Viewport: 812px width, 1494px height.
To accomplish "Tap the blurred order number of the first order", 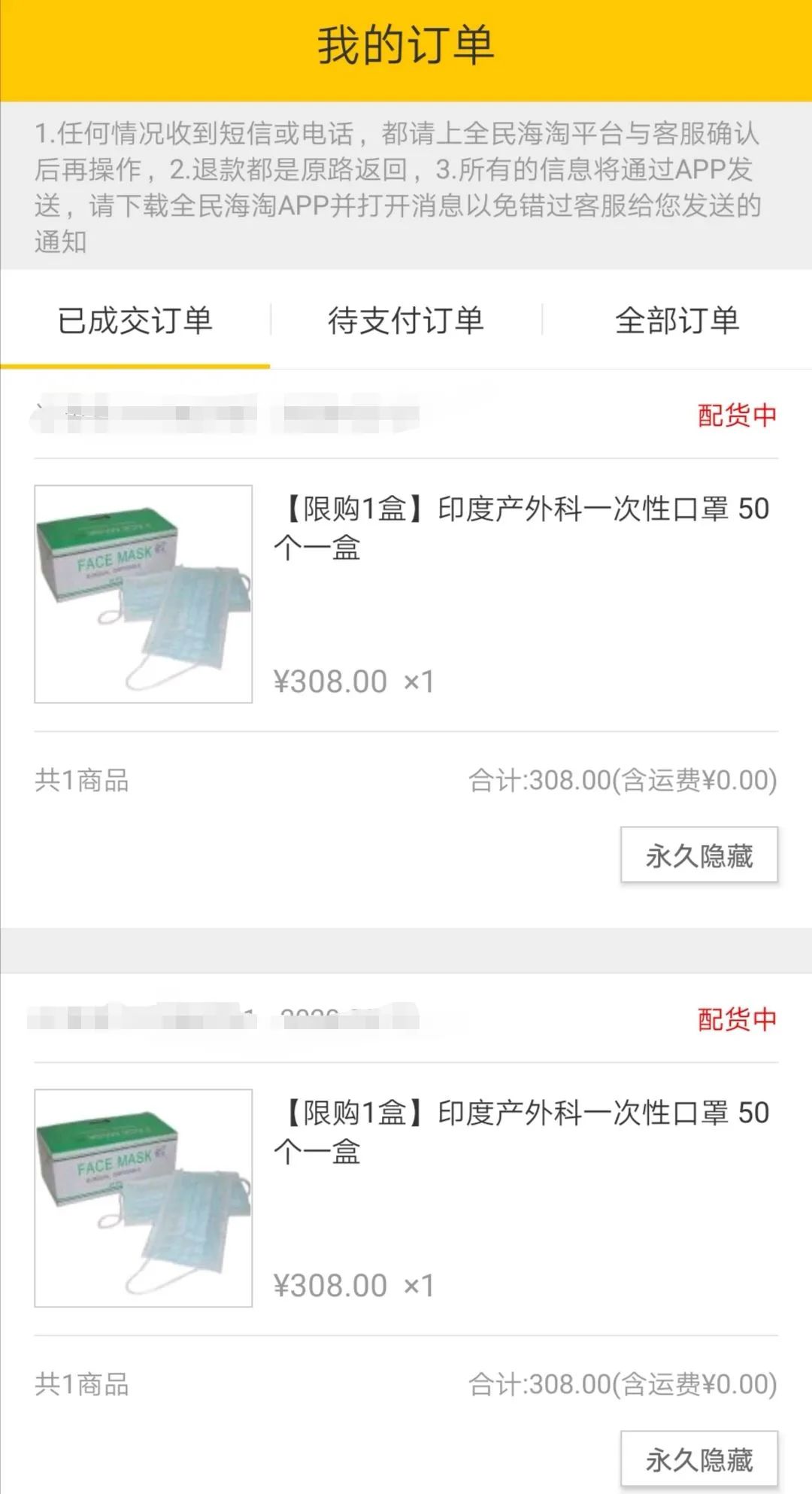I will (x=226, y=415).
